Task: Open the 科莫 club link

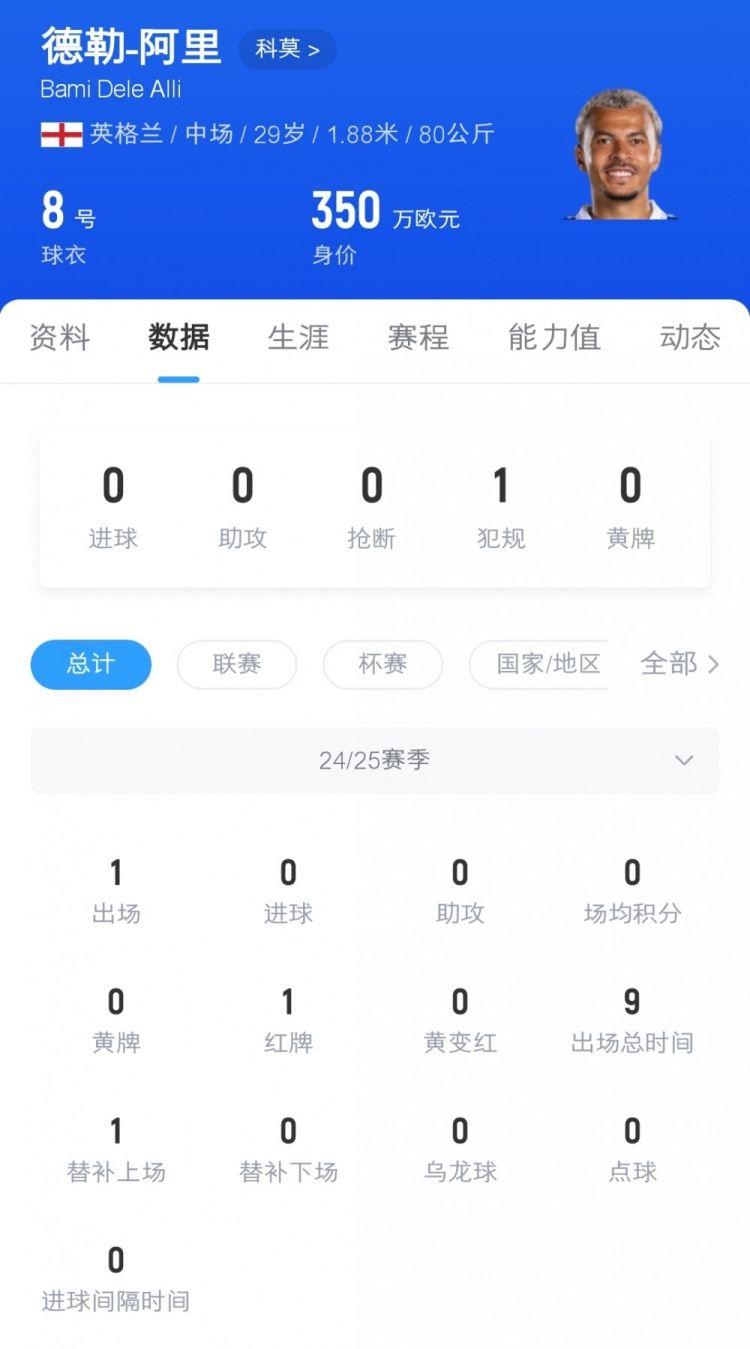Action: 287,49
